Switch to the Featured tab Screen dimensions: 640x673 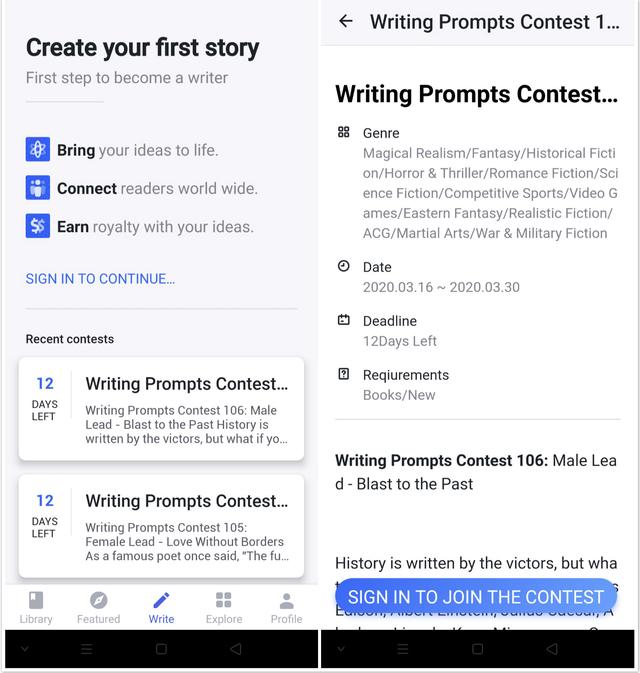98,607
